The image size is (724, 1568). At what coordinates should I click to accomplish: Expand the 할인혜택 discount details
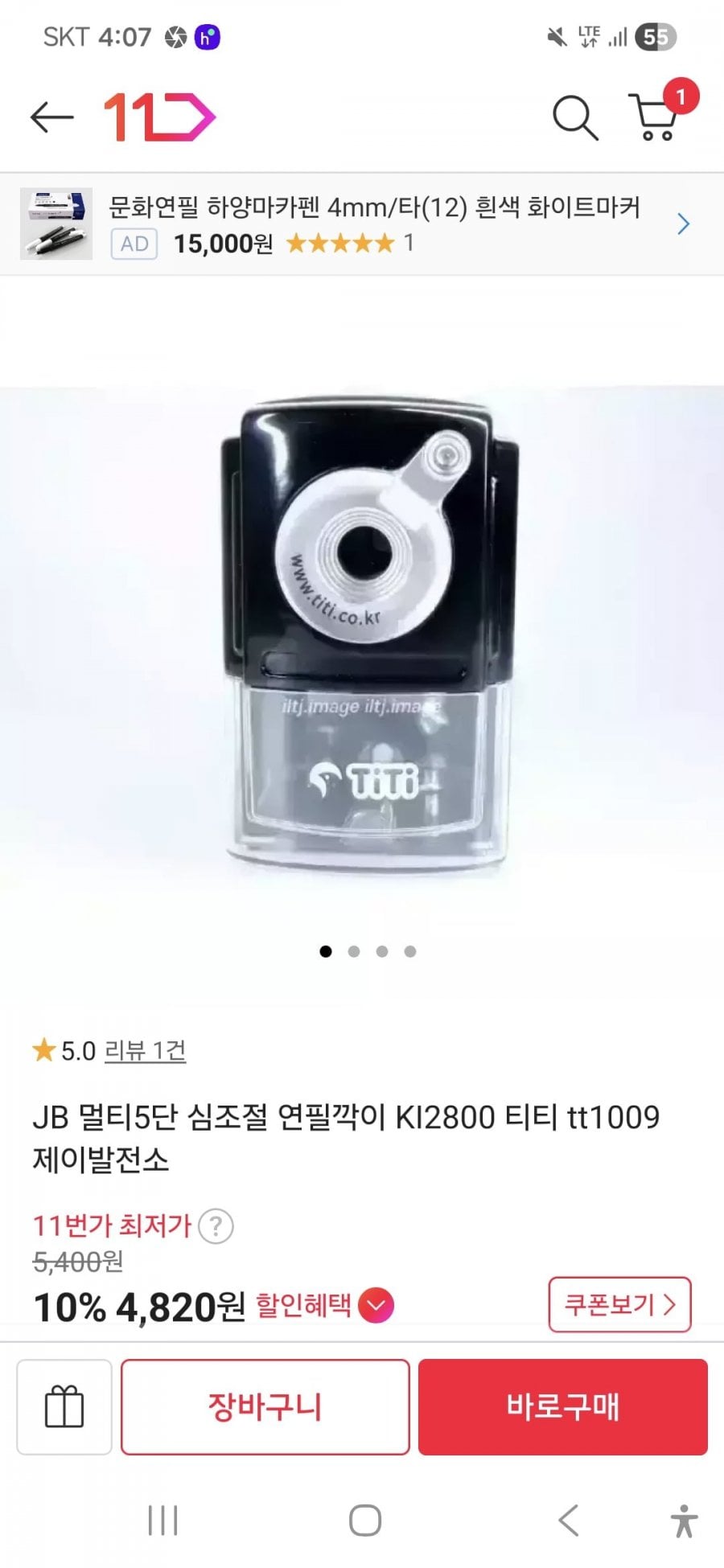coord(376,1305)
